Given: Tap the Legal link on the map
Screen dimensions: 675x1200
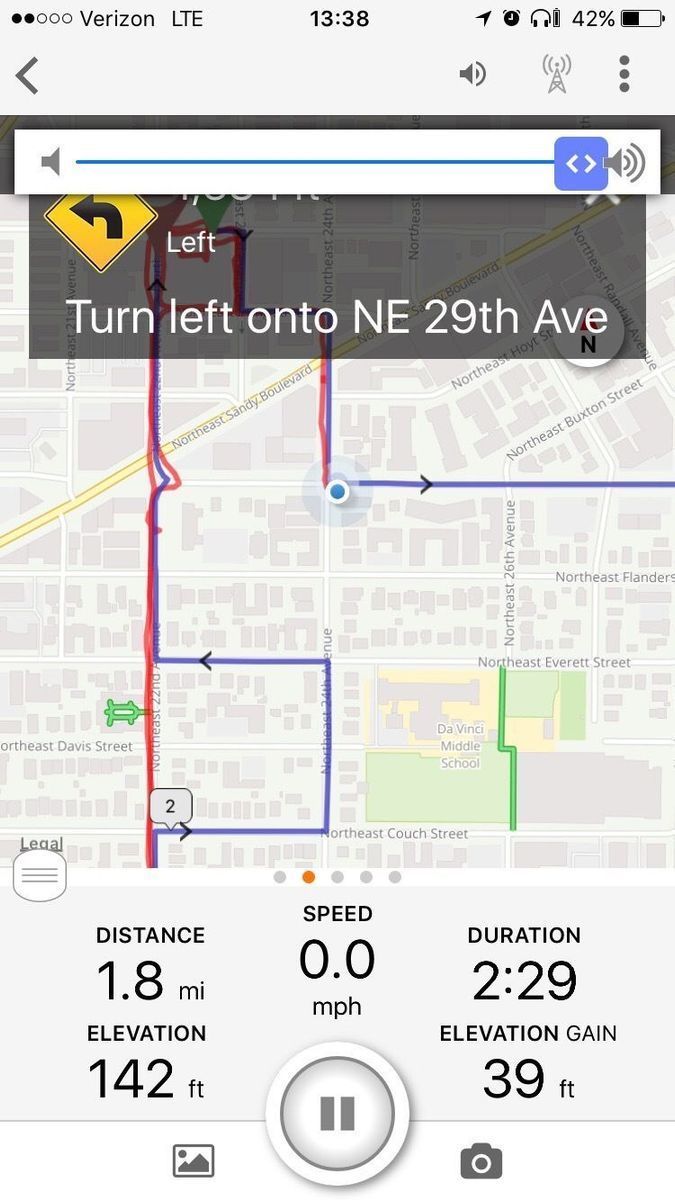Looking at the screenshot, I should (41, 844).
